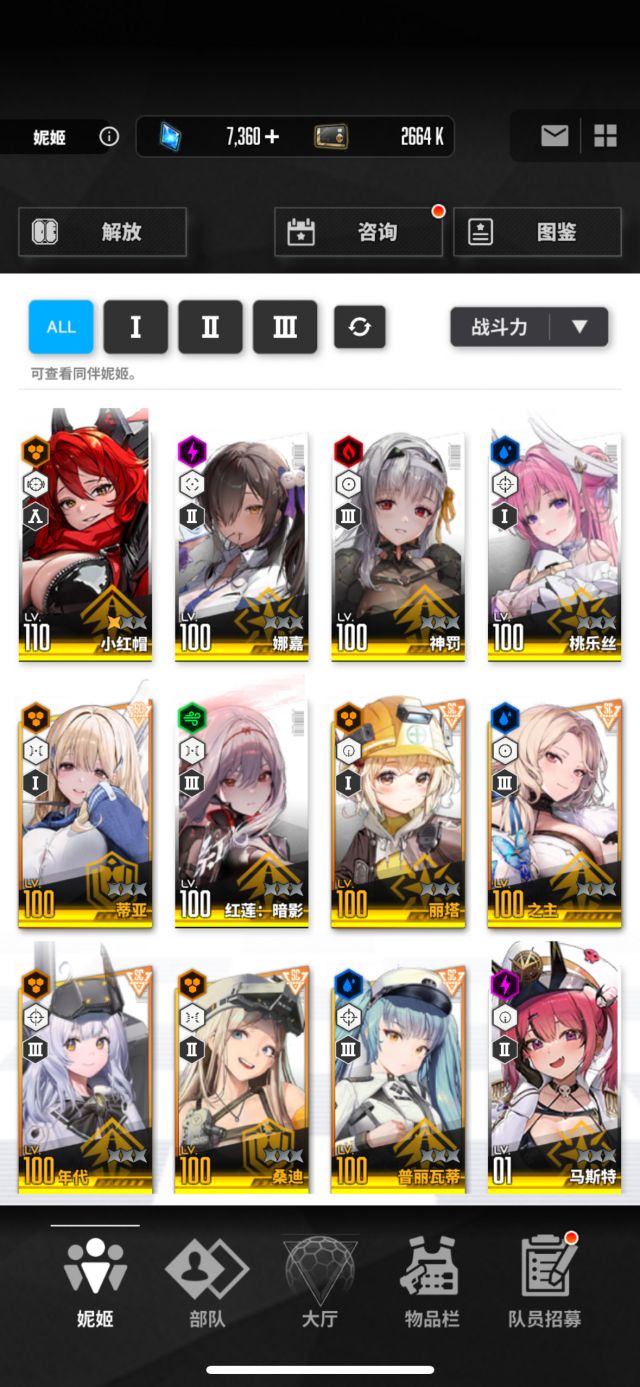This screenshot has height=1387, width=640.
Task: Filter by burst type III
Action: coord(285,327)
